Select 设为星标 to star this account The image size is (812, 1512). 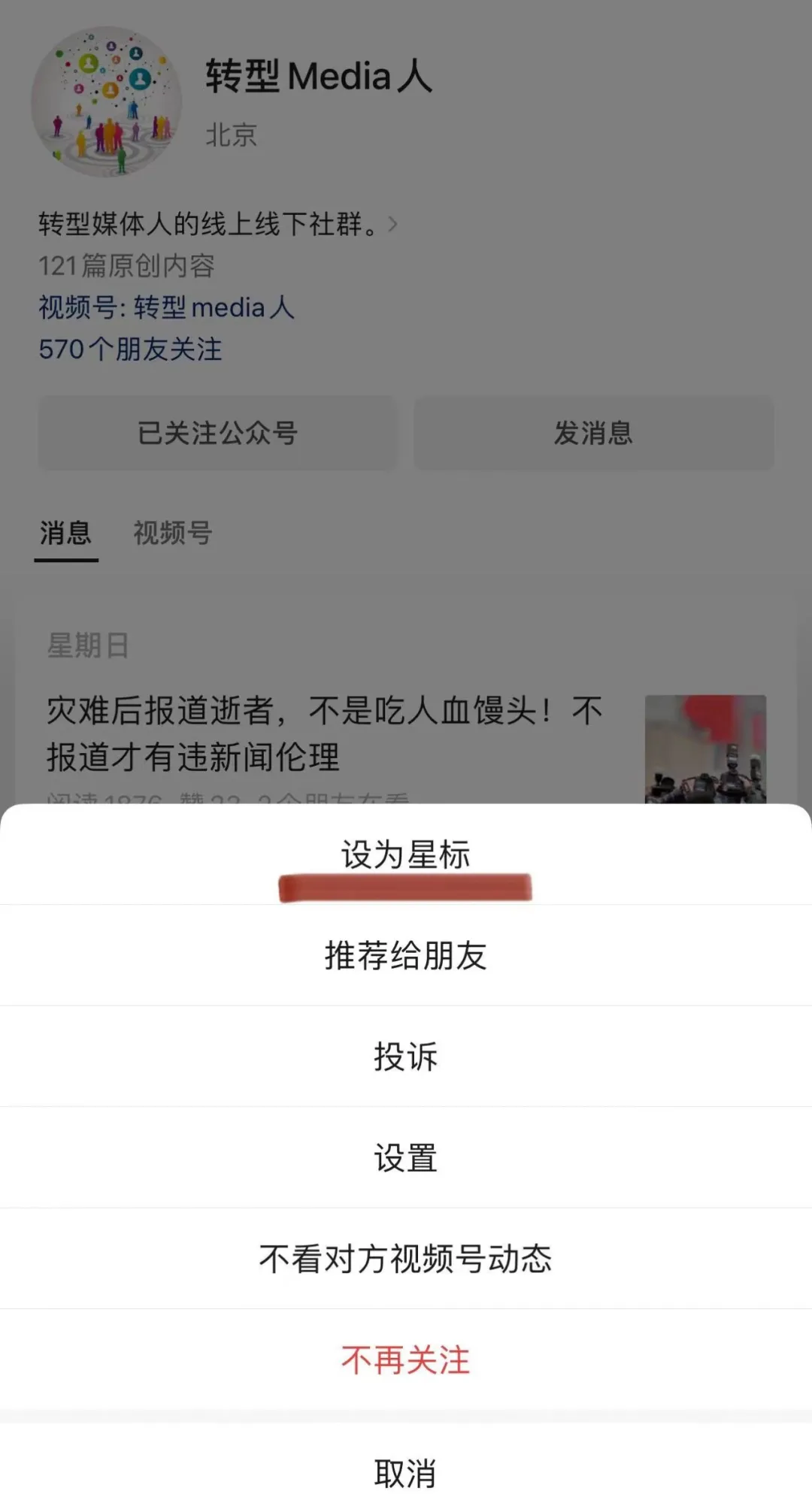pyautogui.click(x=406, y=854)
